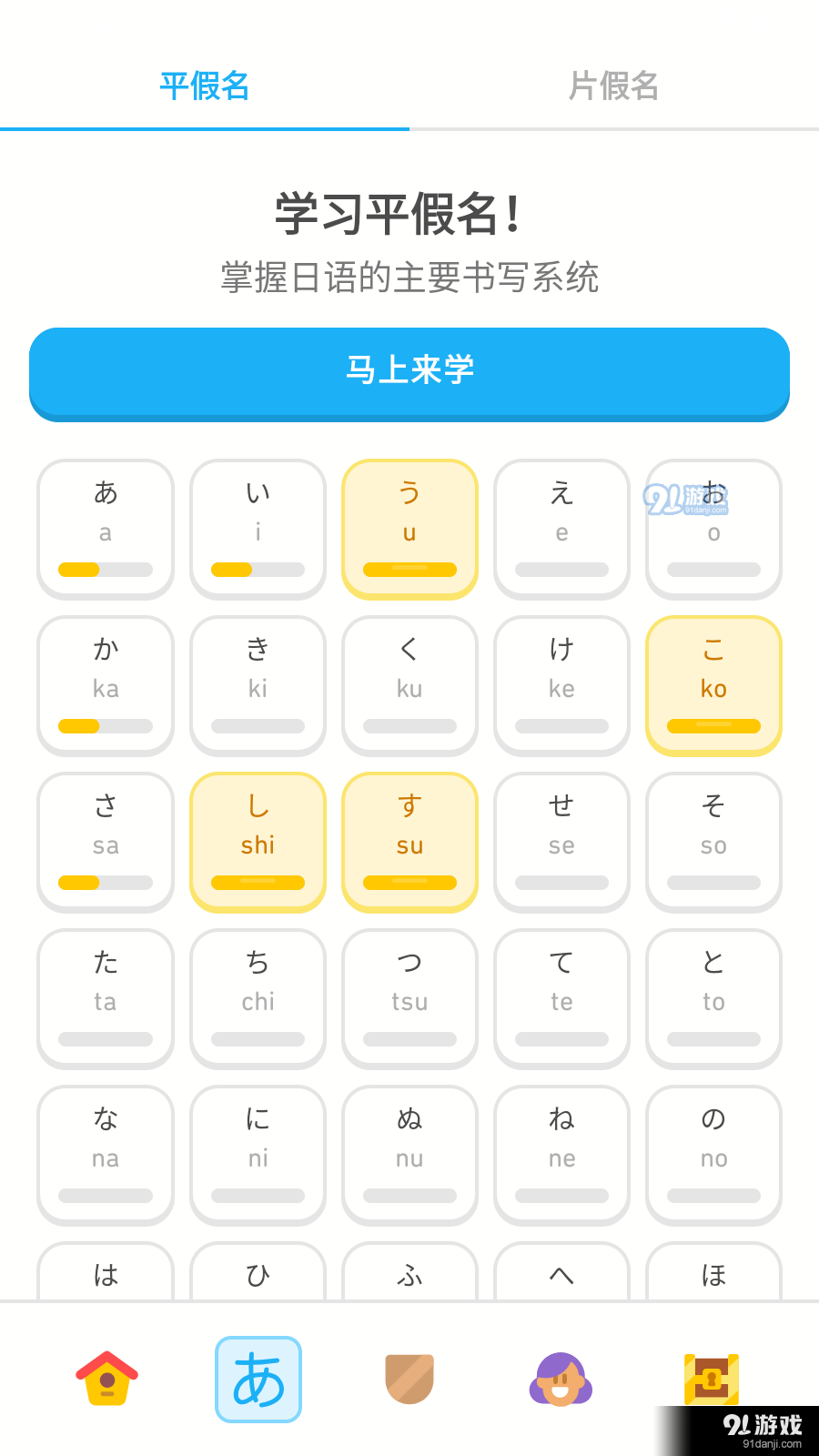The width and height of the screenshot is (819, 1456).
Task: Open the さ sa character tile
Action: [105, 841]
